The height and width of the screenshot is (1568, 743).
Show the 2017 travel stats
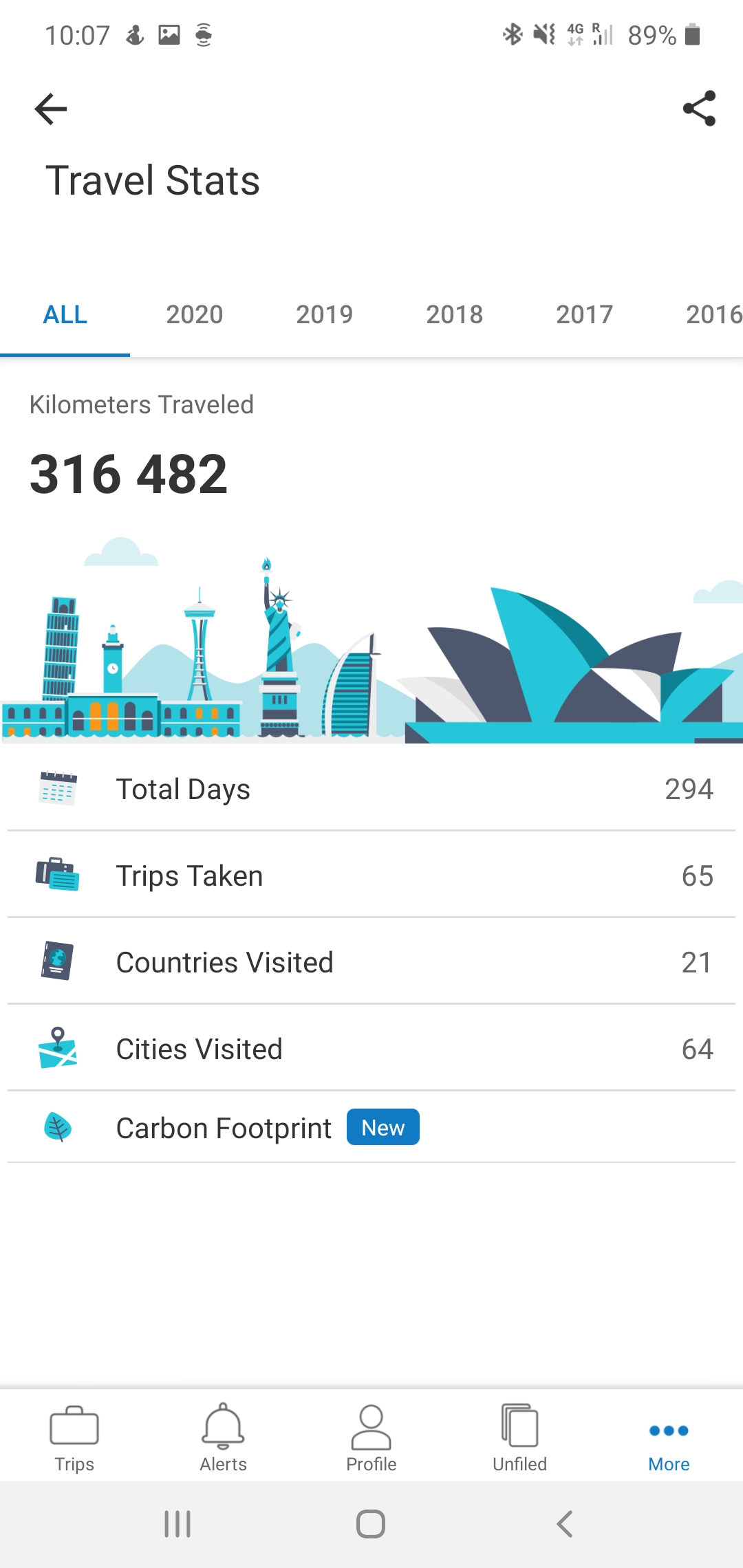click(x=585, y=315)
